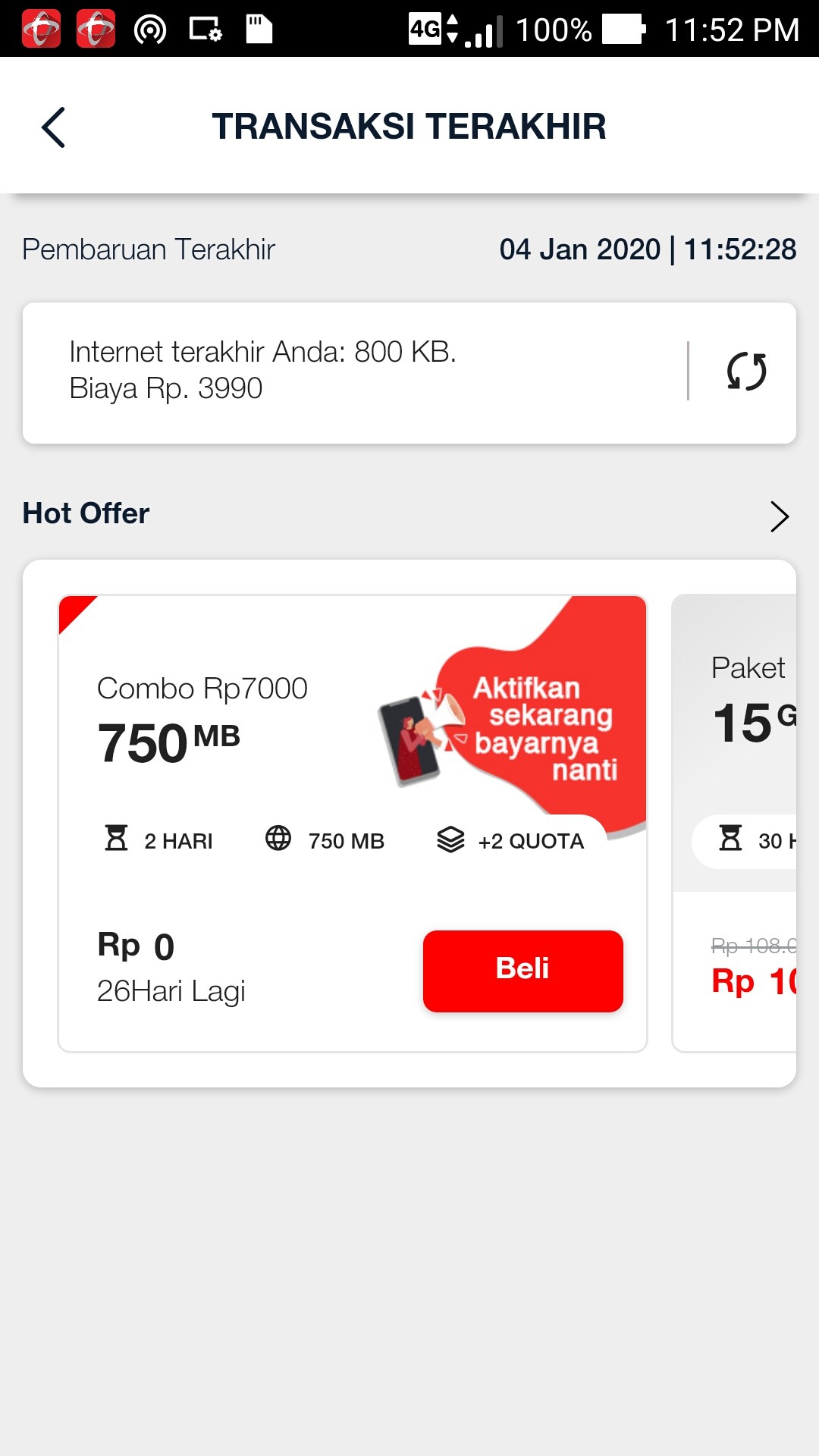The width and height of the screenshot is (819, 1456).
Task: Tap the globe icon next to 750 MB
Action: coord(280,839)
